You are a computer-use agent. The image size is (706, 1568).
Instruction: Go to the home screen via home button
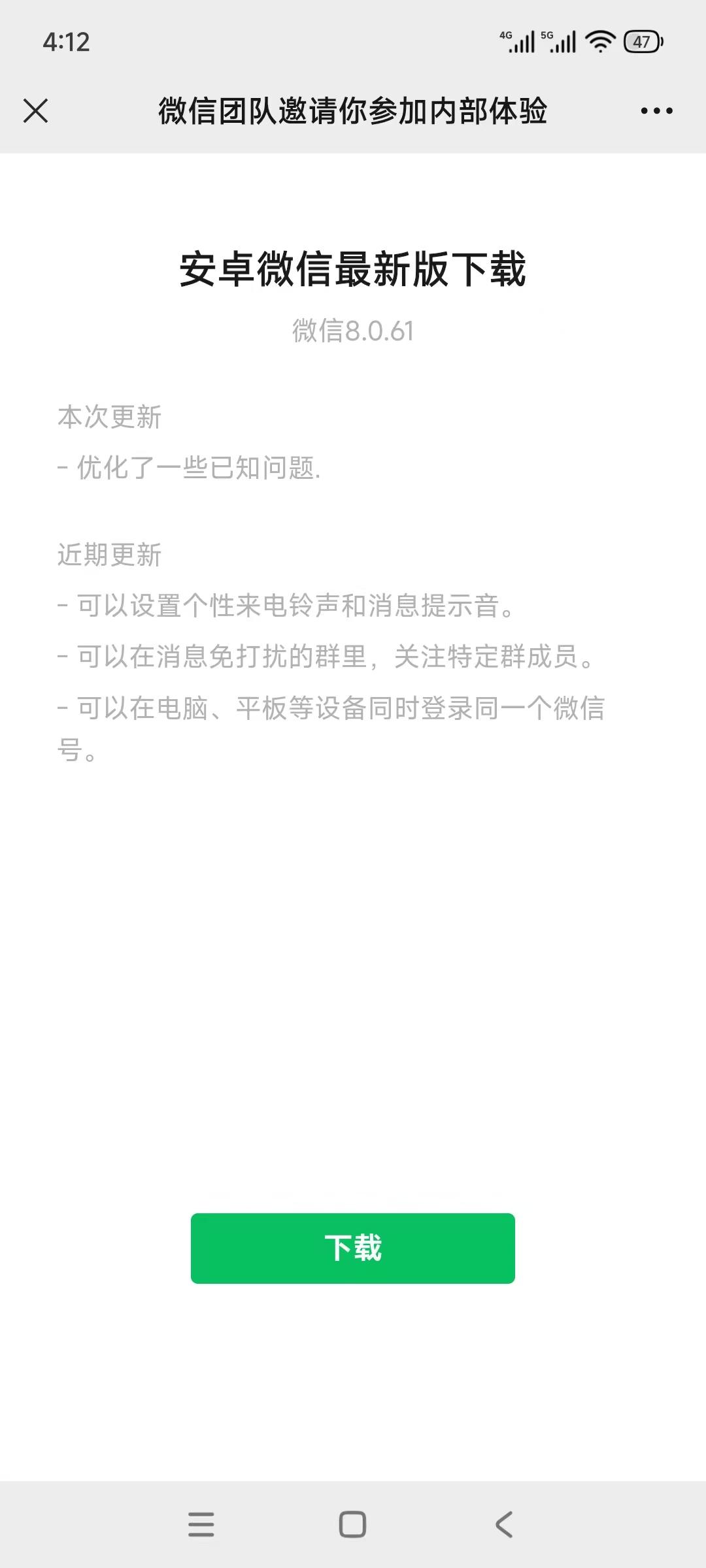(352, 1524)
